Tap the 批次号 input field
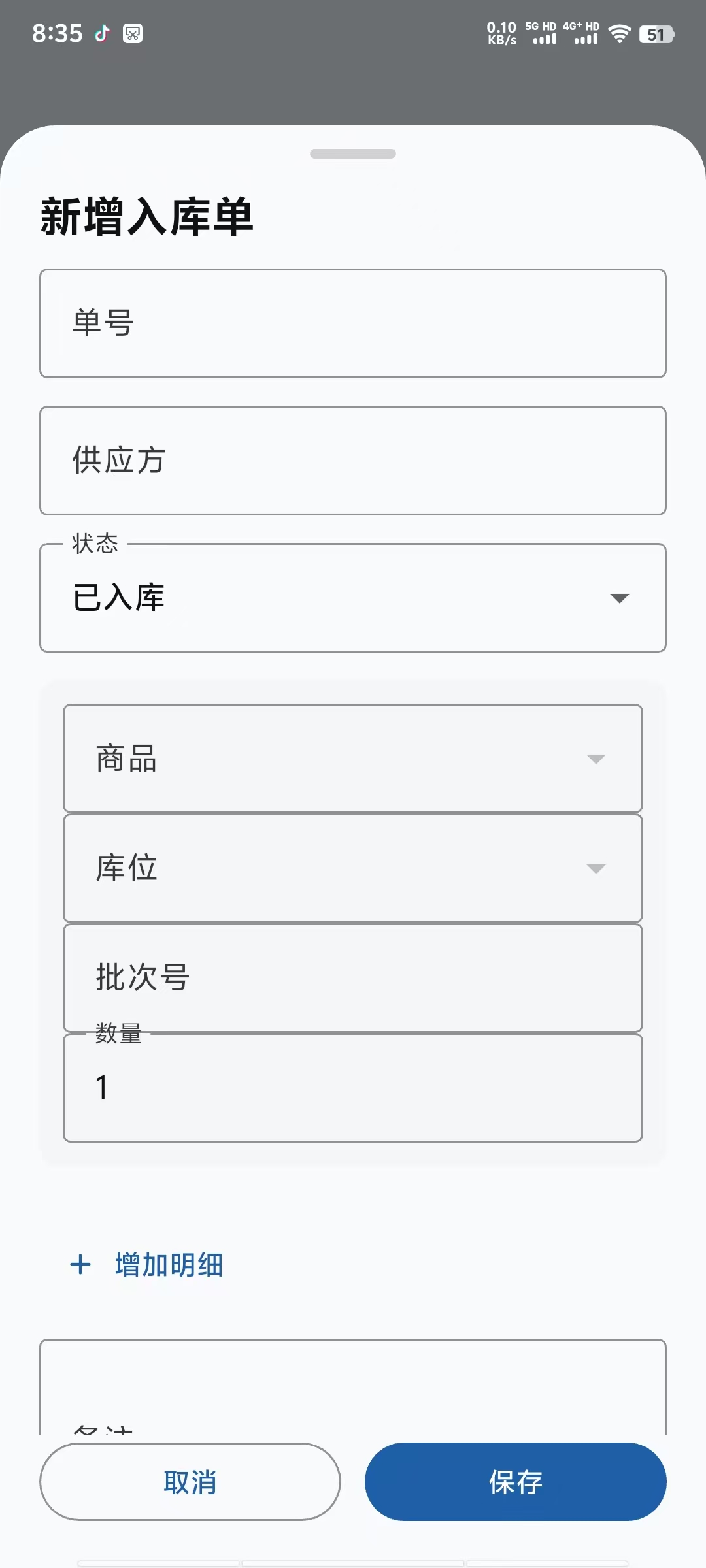 point(353,976)
